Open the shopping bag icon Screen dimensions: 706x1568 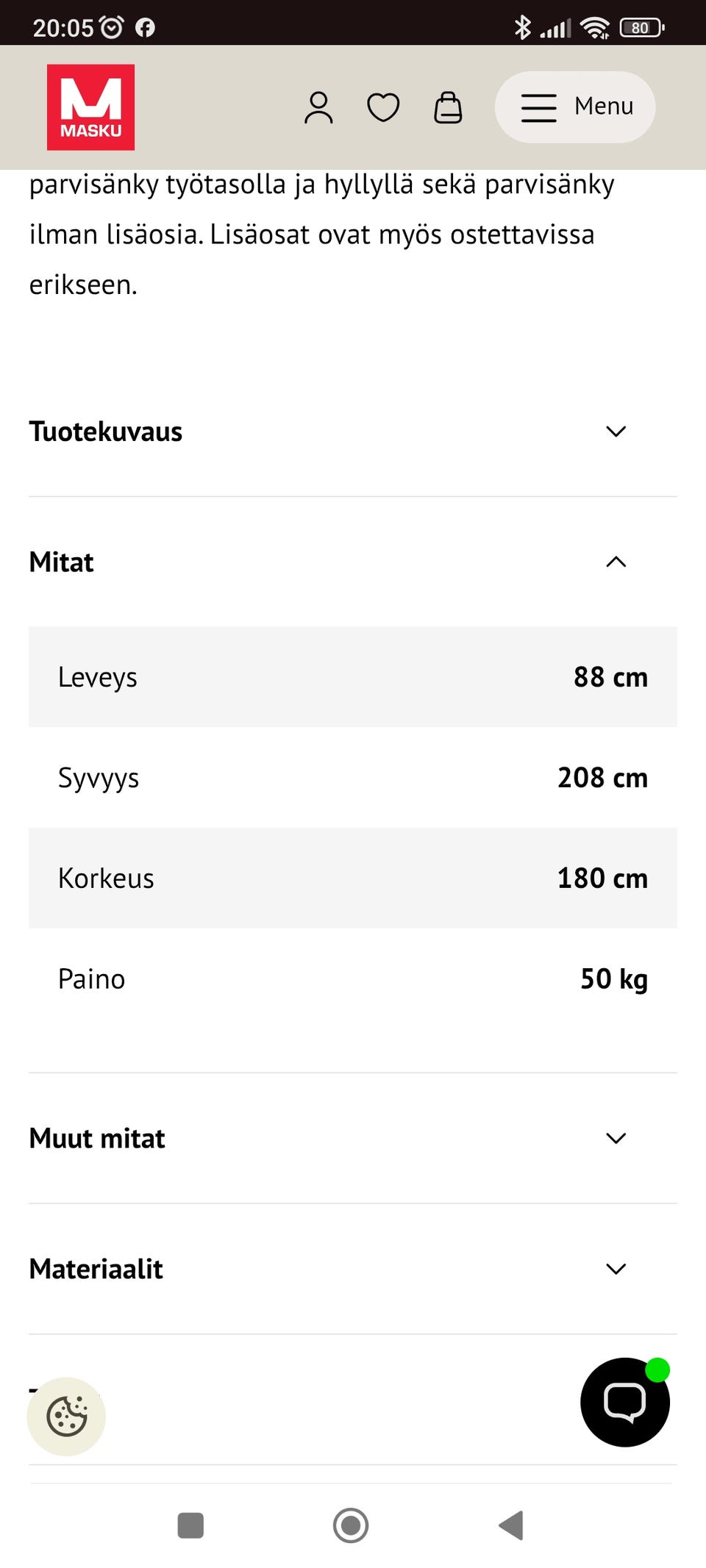pyautogui.click(x=449, y=107)
